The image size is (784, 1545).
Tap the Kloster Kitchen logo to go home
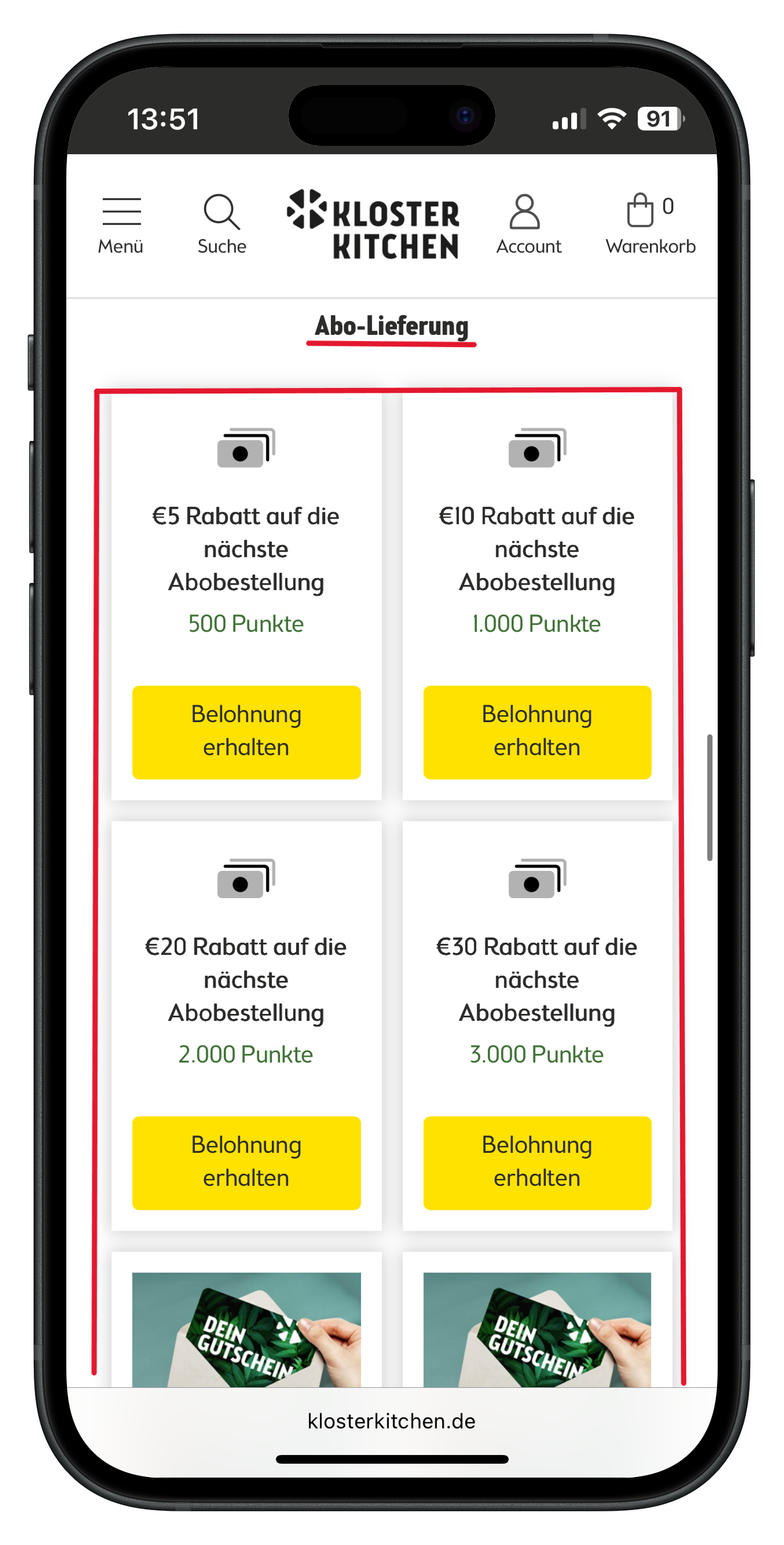point(373,224)
